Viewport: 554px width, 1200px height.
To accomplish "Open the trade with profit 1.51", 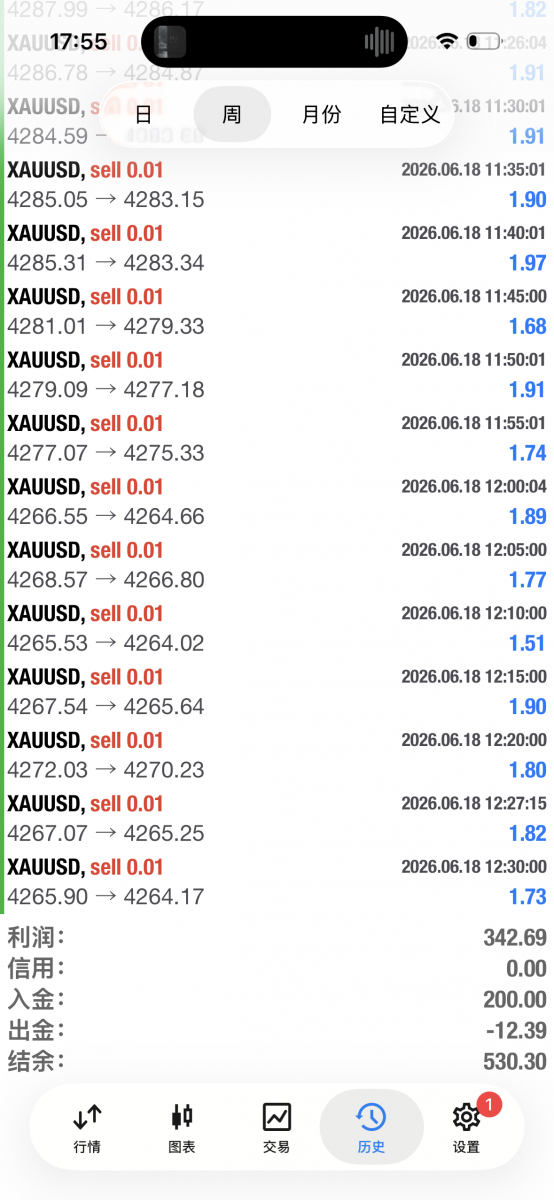I will pyautogui.click(x=277, y=629).
